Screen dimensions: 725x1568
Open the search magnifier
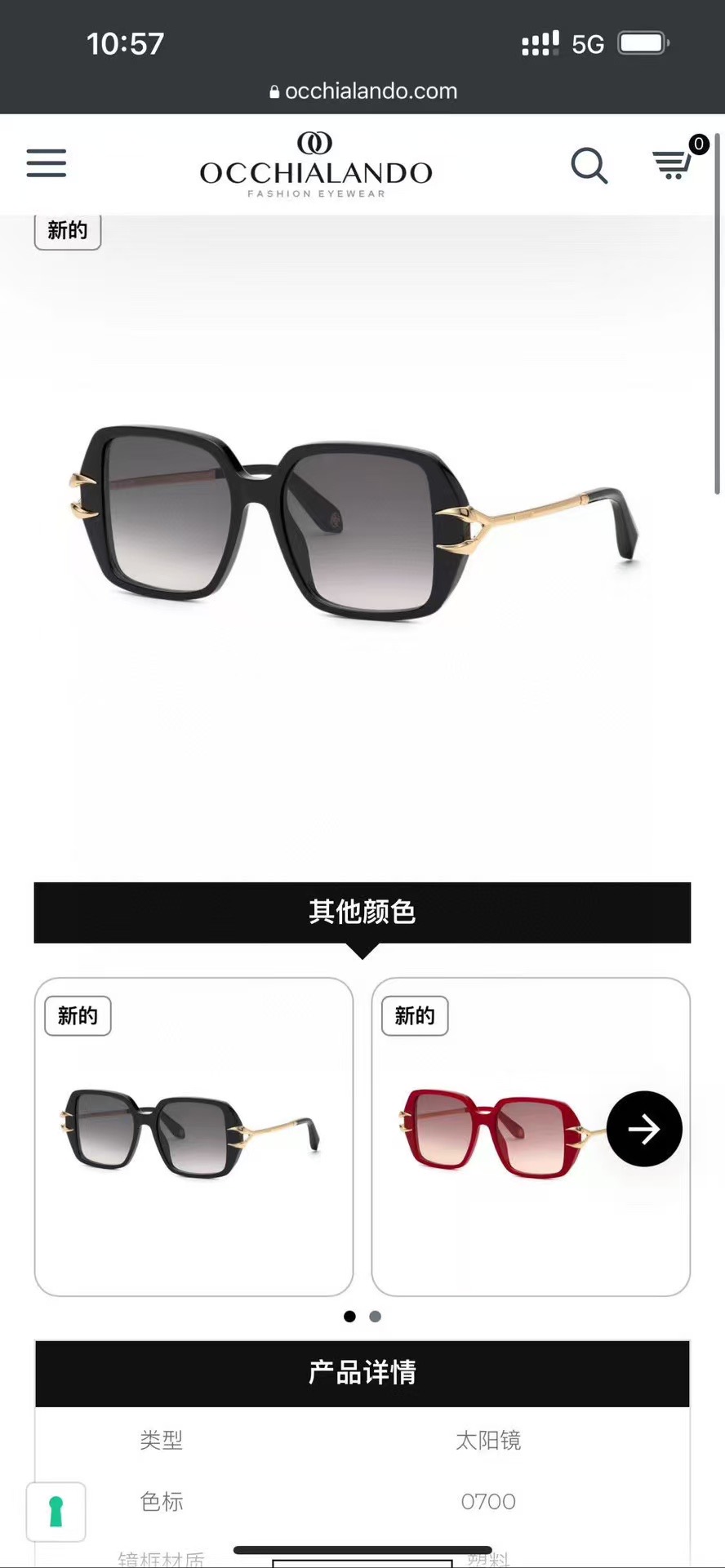tap(589, 166)
